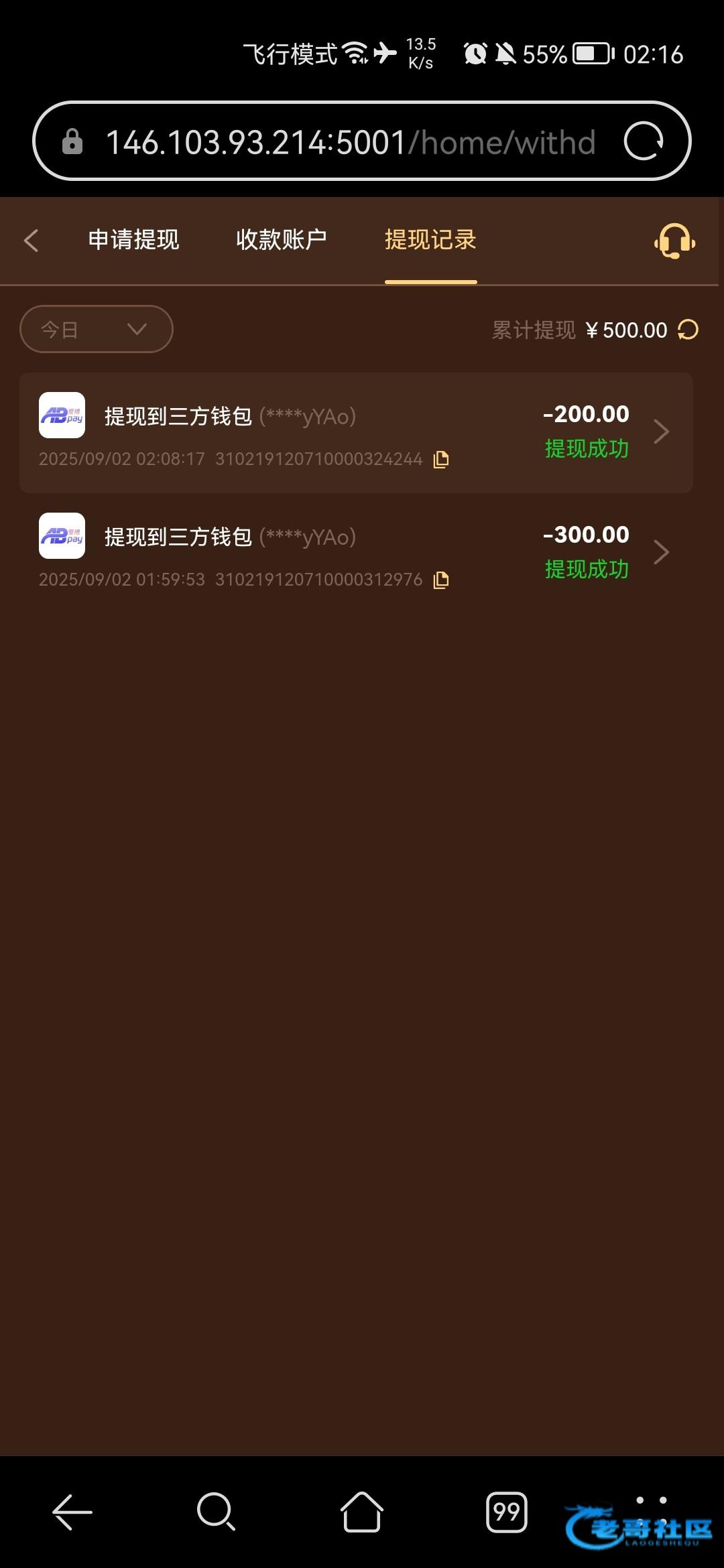Screen dimensions: 724x1568
Task: Switch to the 申请提现 tab
Action: (133, 240)
